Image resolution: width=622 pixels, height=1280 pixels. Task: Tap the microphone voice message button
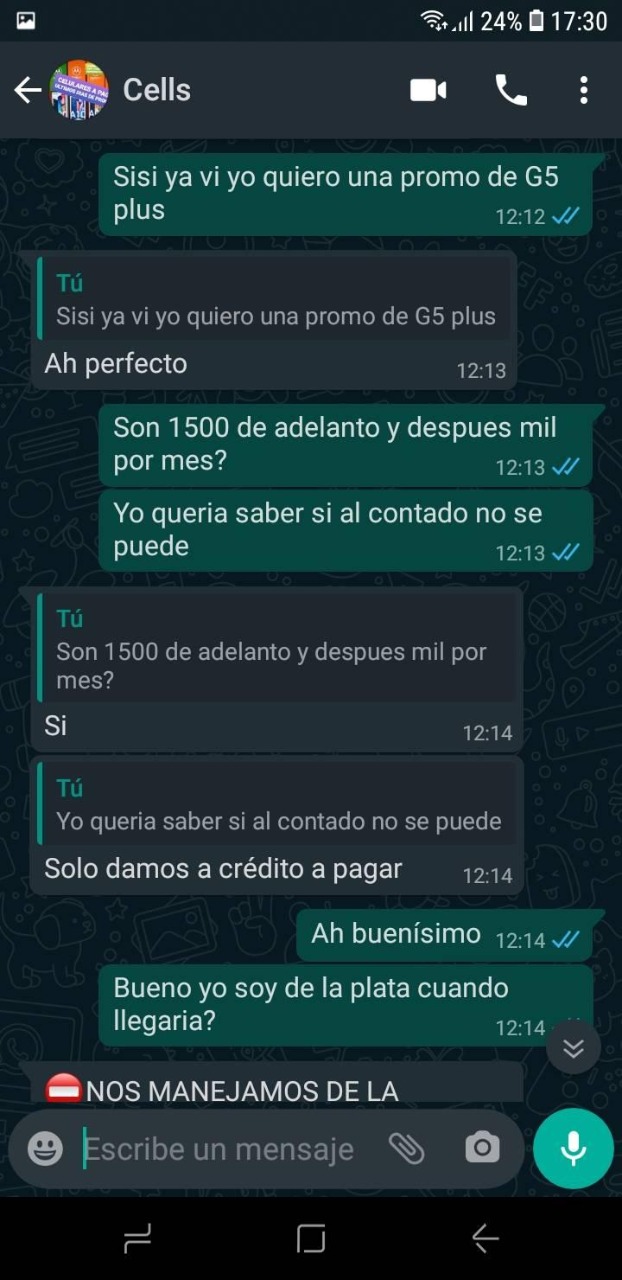pyautogui.click(x=573, y=1149)
